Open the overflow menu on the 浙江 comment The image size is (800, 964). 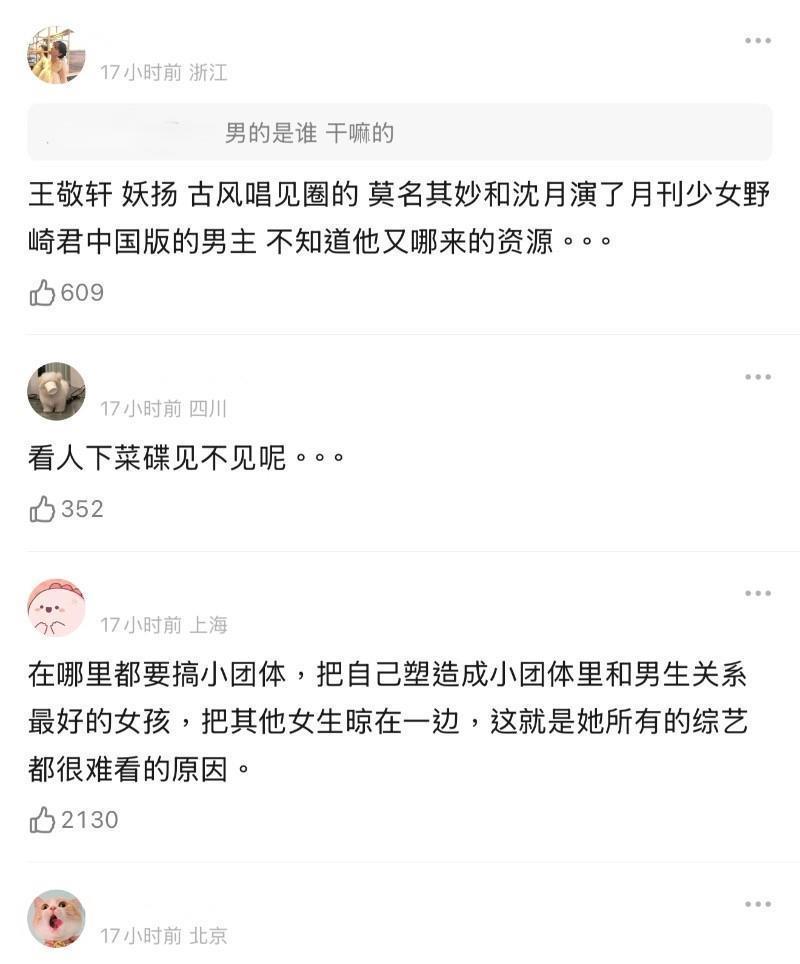click(757, 40)
